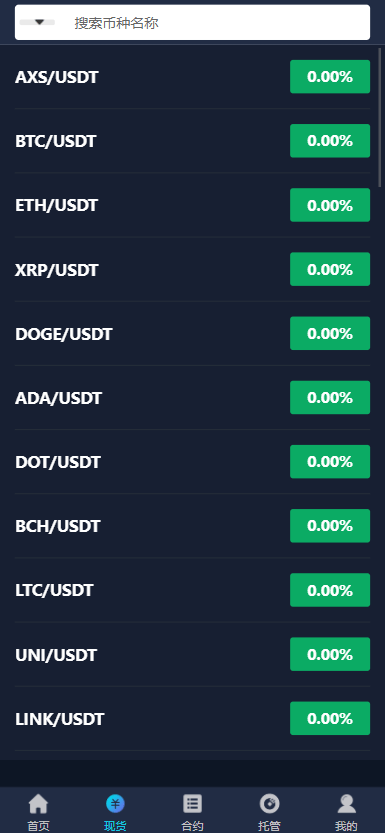The width and height of the screenshot is (385, 833).
Task: Open the ADA/USDT row
Action: tap(192, 397)
